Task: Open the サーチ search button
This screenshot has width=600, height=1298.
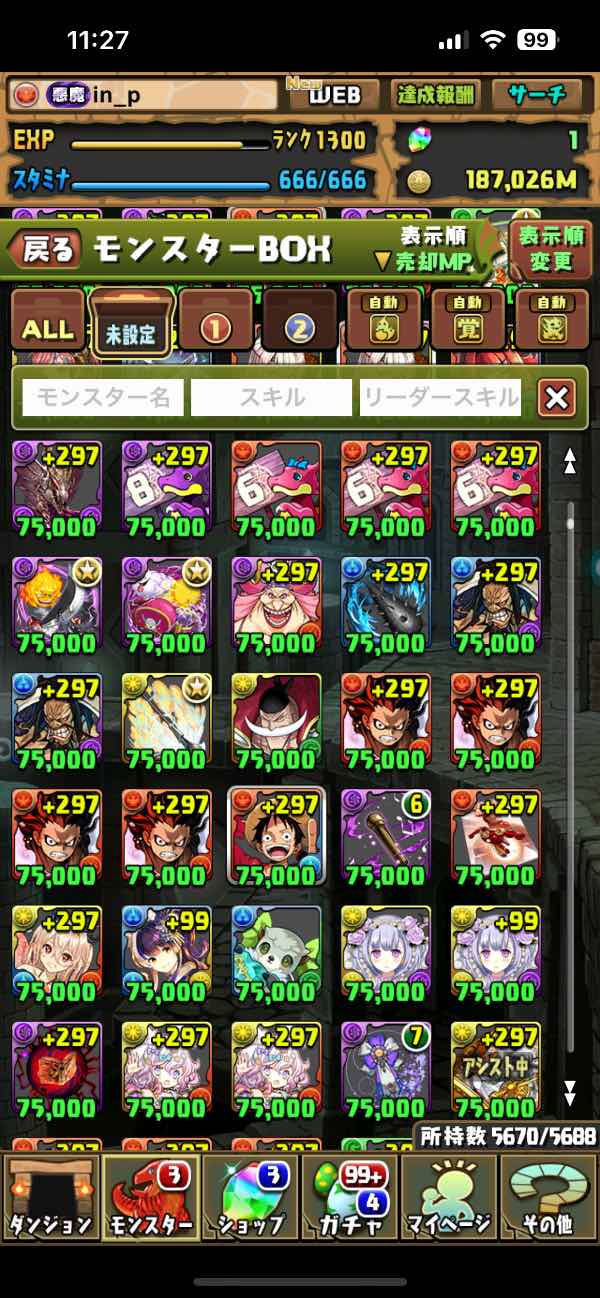Action: coord(538,95)
